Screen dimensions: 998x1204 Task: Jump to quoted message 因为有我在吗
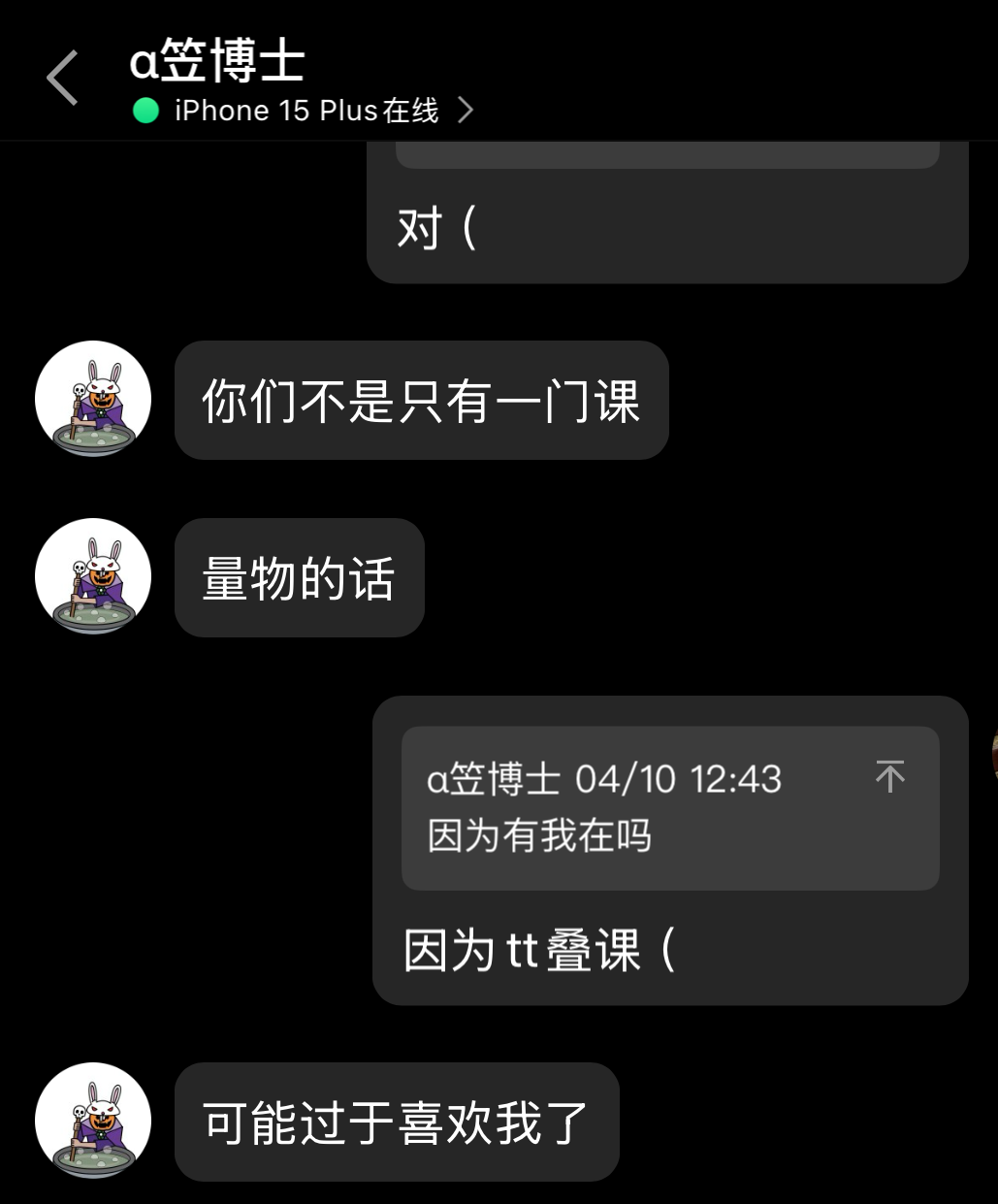[x=889, y=776]
